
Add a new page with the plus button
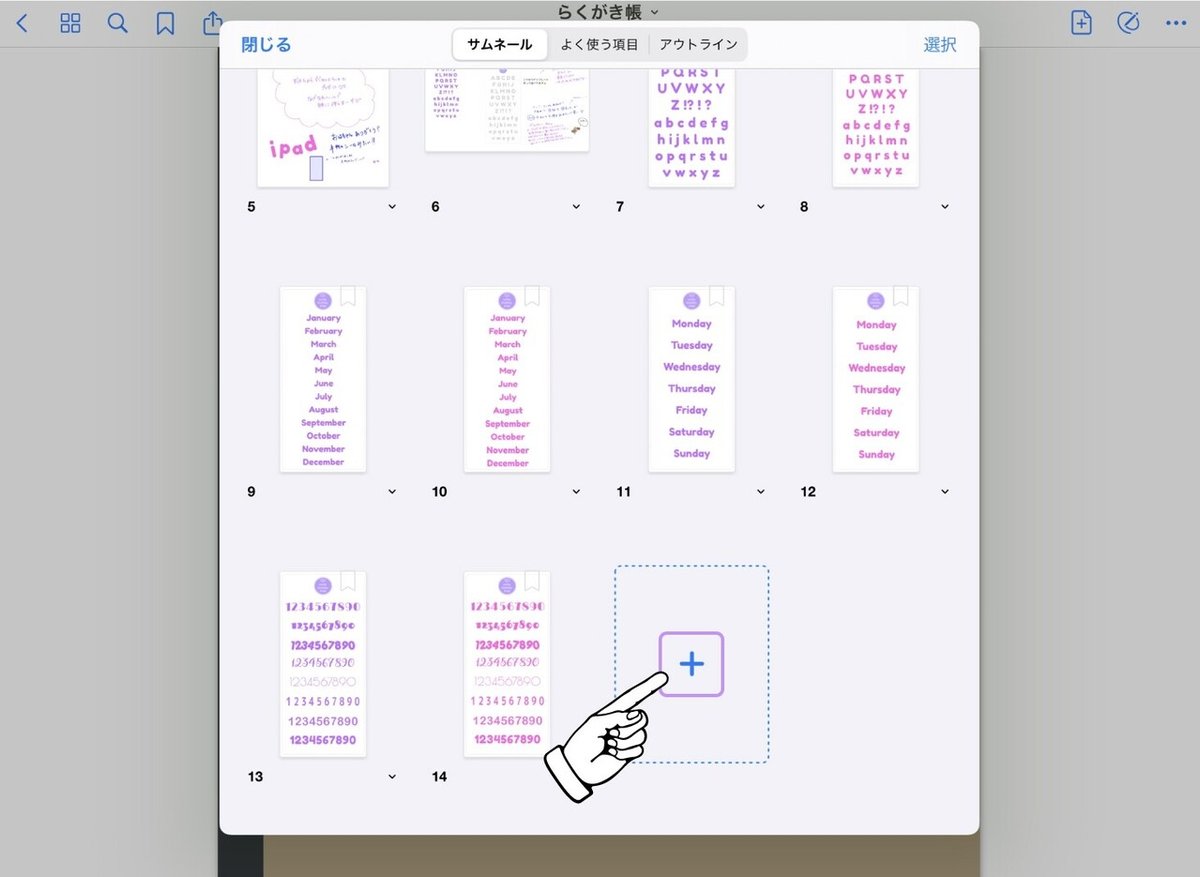pos(691,664)
